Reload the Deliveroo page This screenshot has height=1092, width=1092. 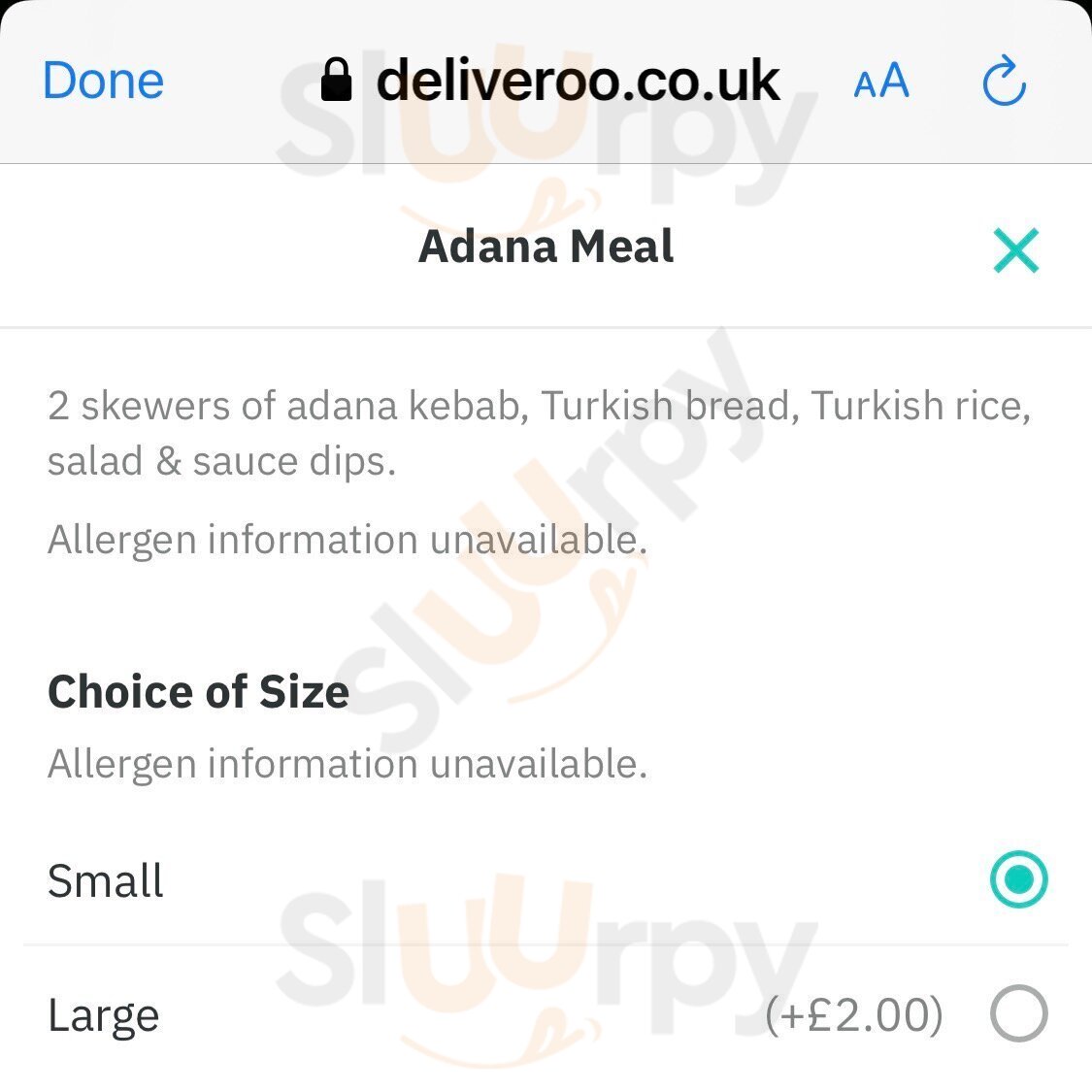click(1004, 82)
